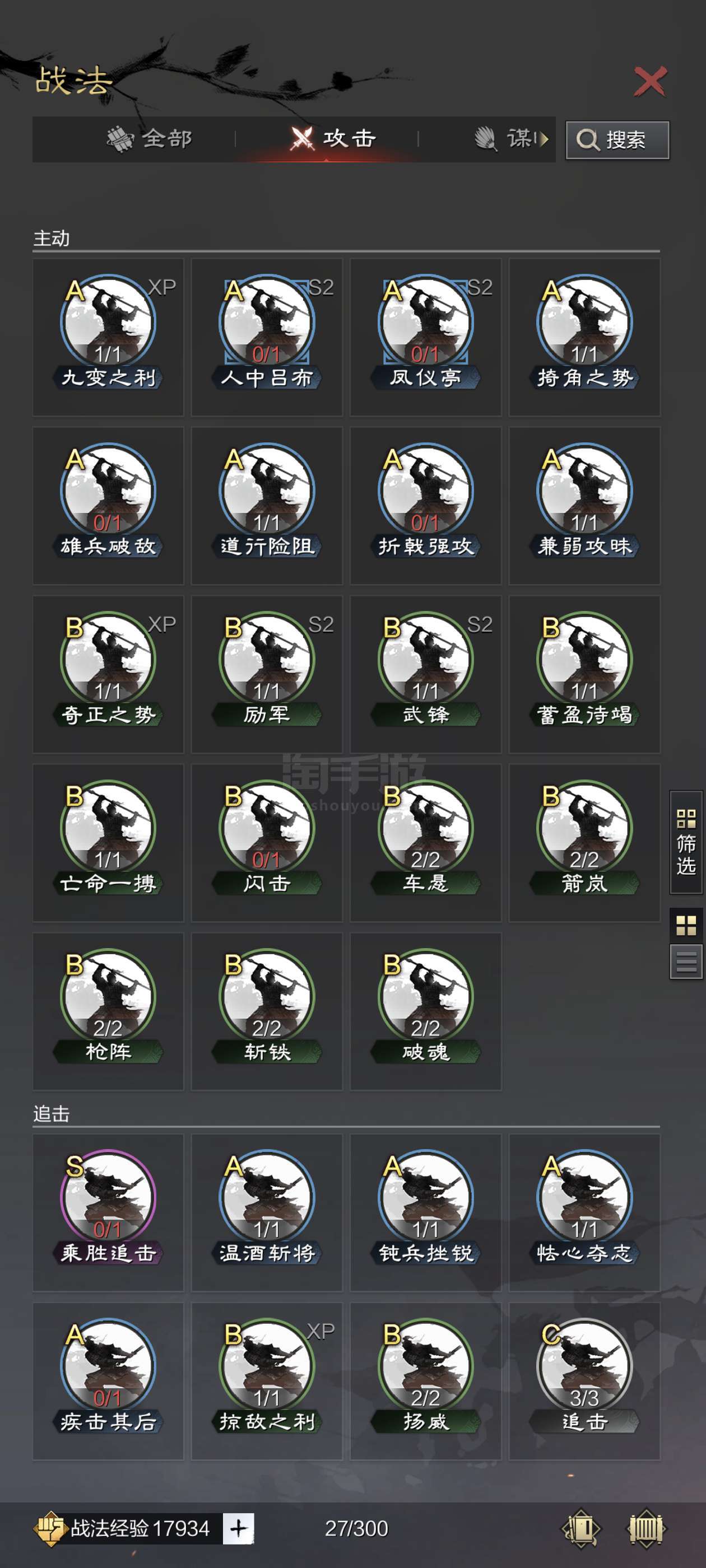This screenshot has height=1568, width=706.
Task: Close the 战法 screen
Action: click(x=650, y=81)
